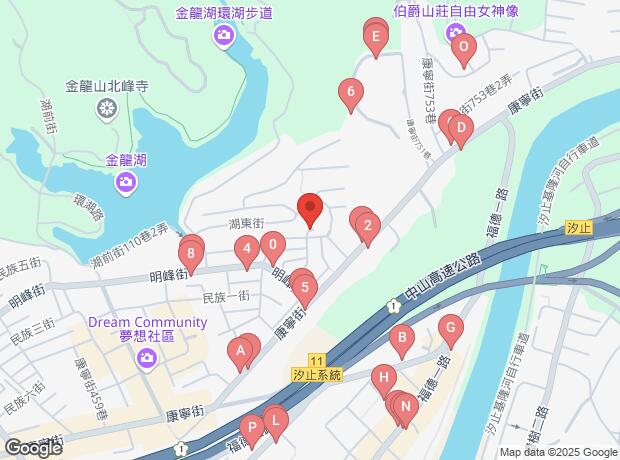Open the 金龍山北峰寺 temple icon
This screenshot has height=460, width=620.
(x=107, y=109)
